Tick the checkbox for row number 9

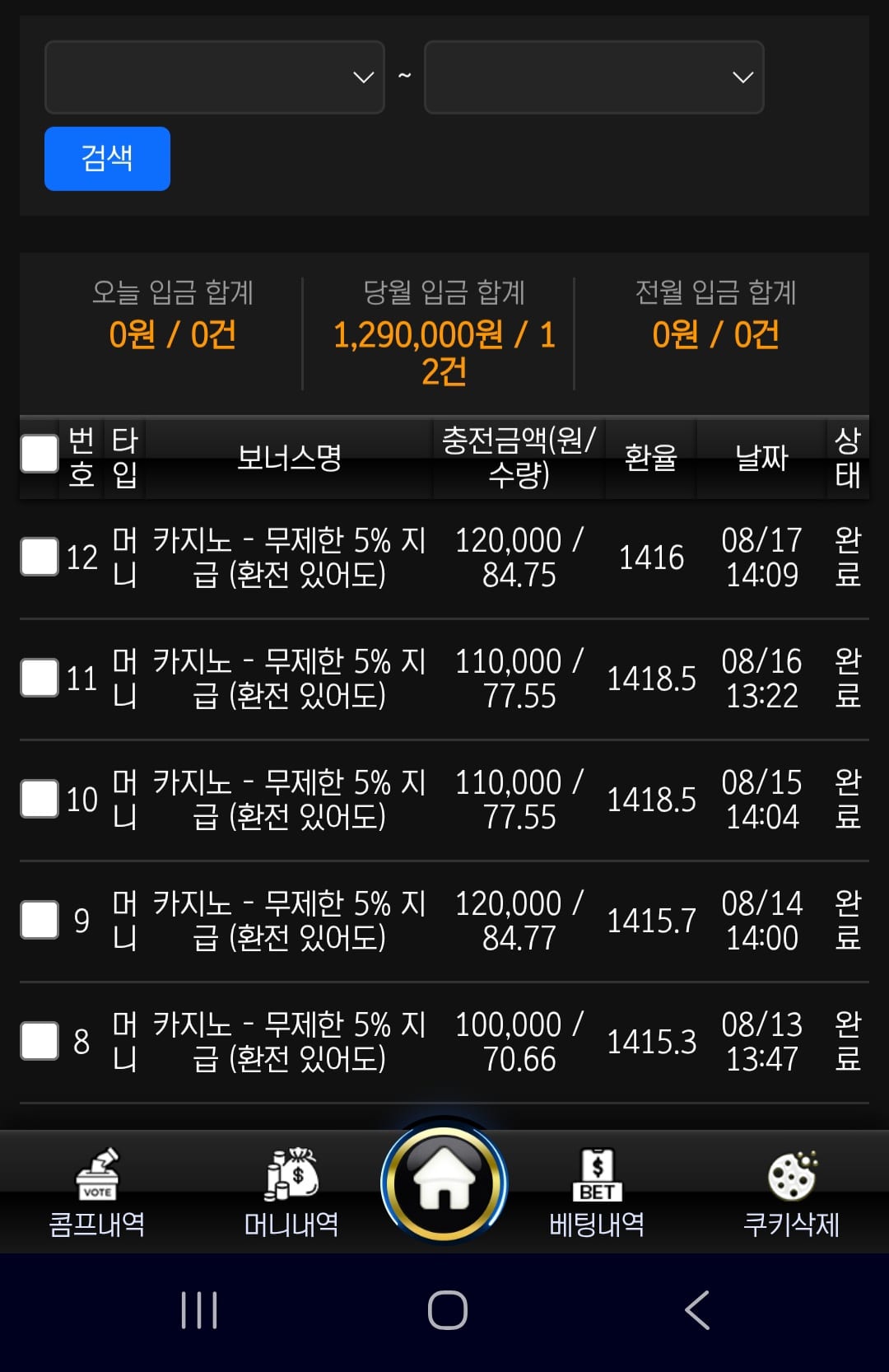coord(40,920)
